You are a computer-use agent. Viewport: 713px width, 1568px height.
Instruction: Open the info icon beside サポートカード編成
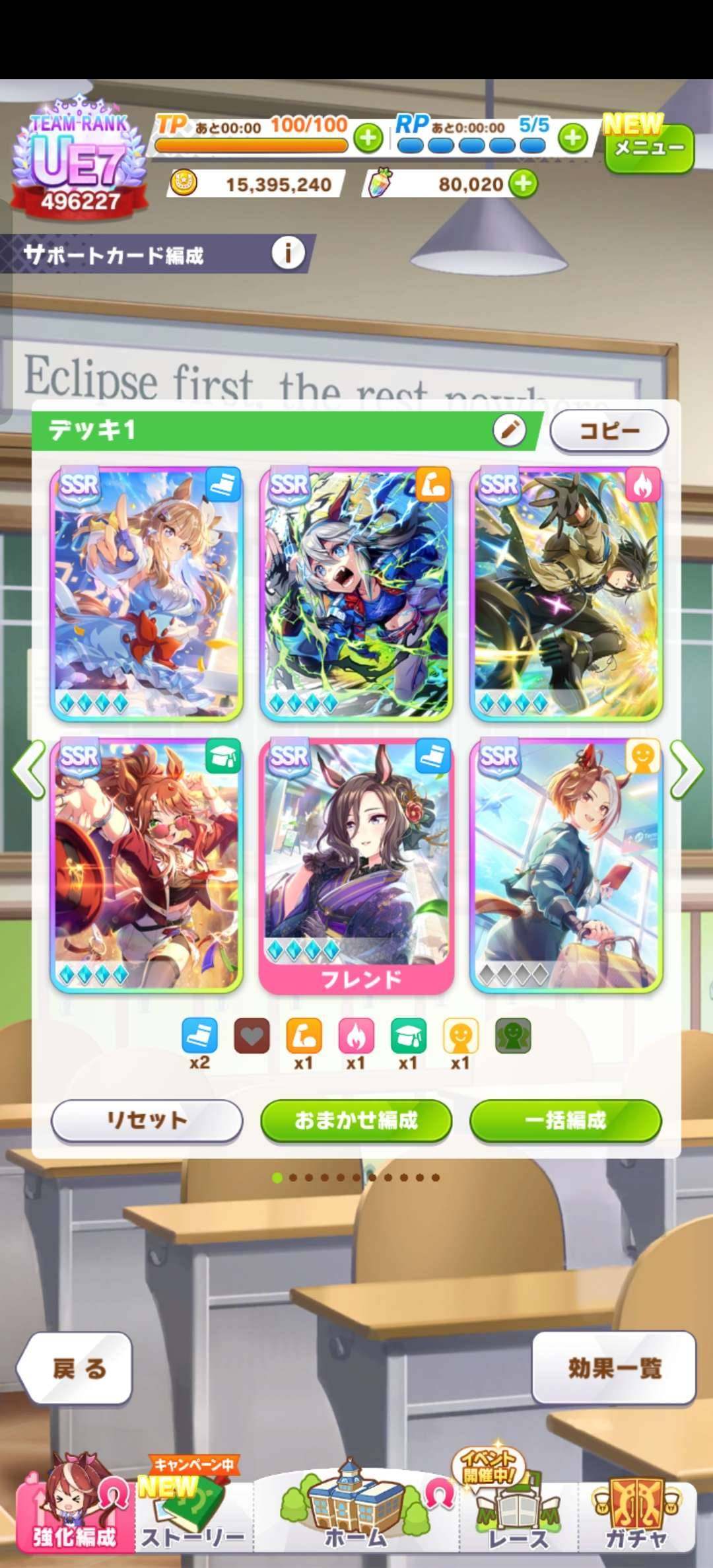(x=288, y=253)
